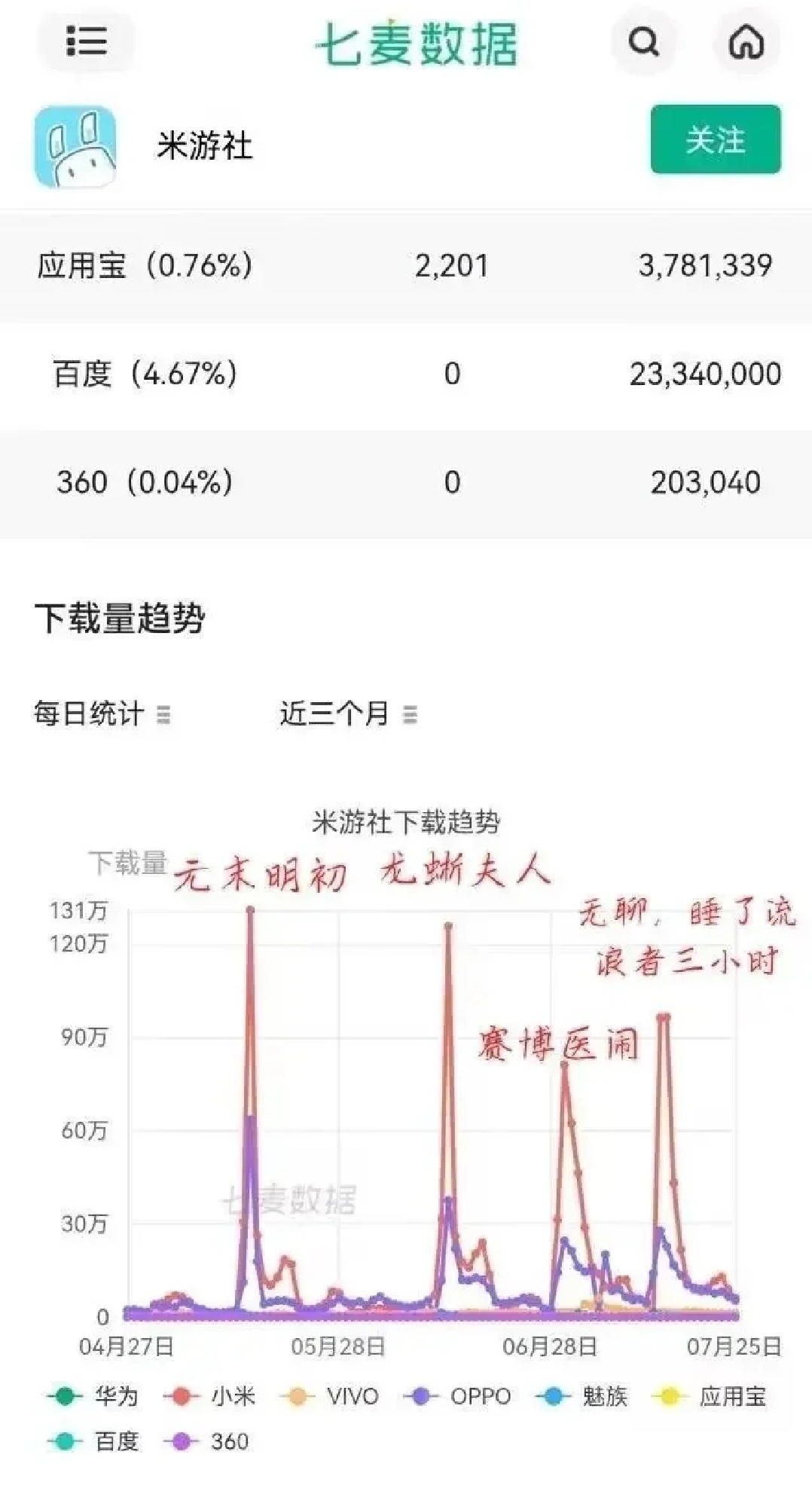The image size is (812, 1485).
Task: Open the drawer menu button
Action: pos(86,42)
